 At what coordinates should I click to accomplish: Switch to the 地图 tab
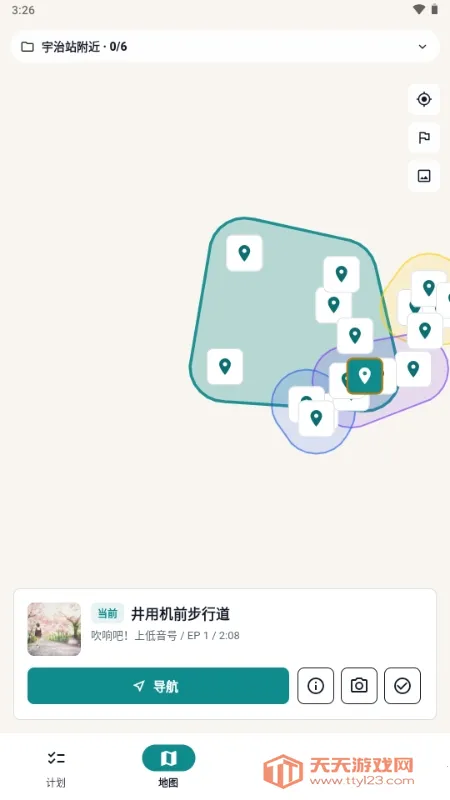168,767
